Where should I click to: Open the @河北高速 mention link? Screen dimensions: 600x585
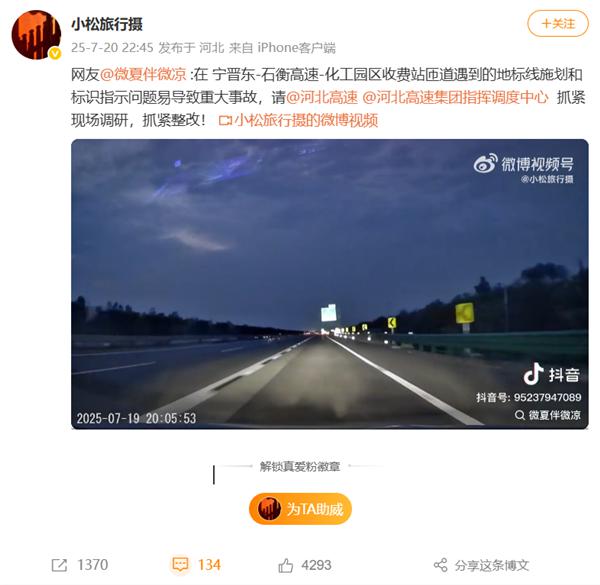point(321,98)
